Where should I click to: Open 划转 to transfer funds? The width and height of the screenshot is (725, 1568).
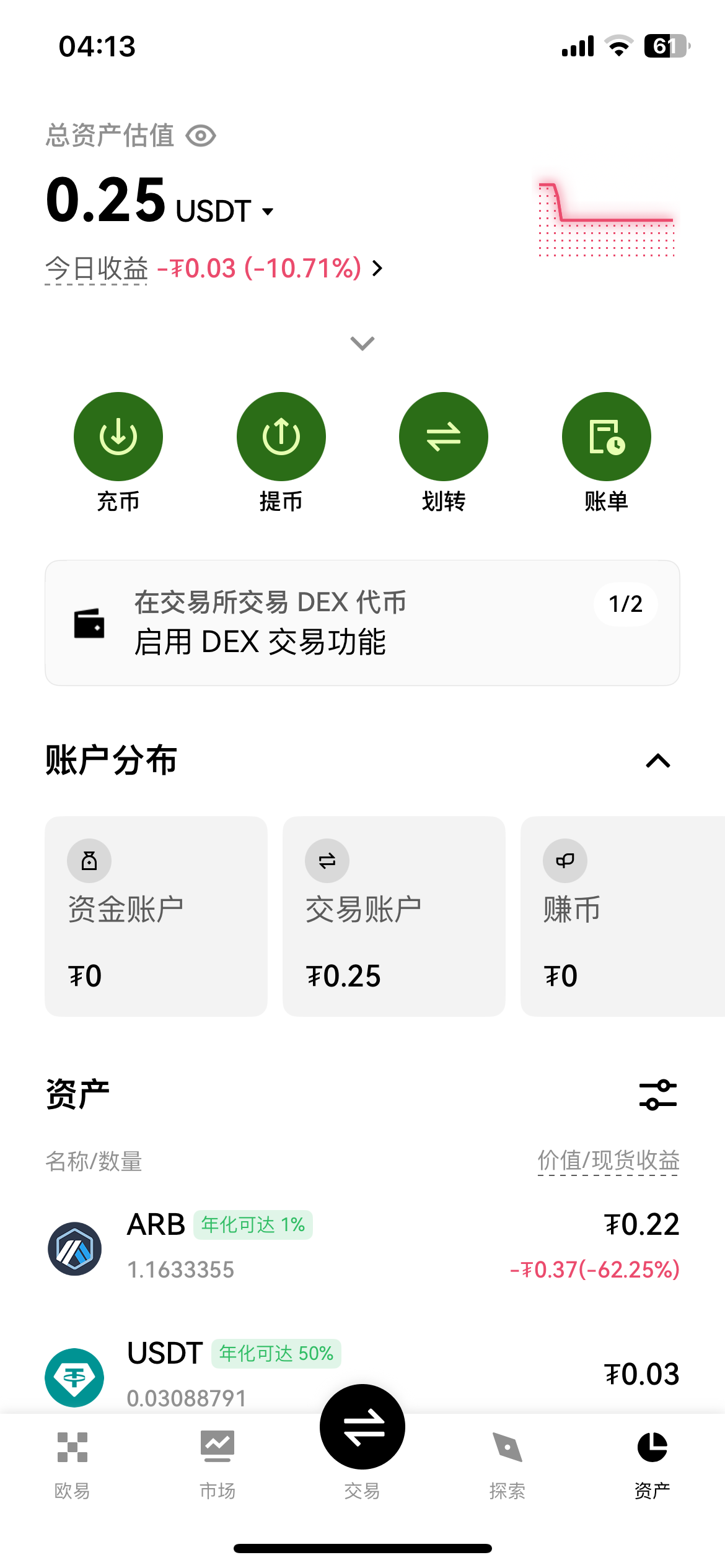click(x=444, y=437)
